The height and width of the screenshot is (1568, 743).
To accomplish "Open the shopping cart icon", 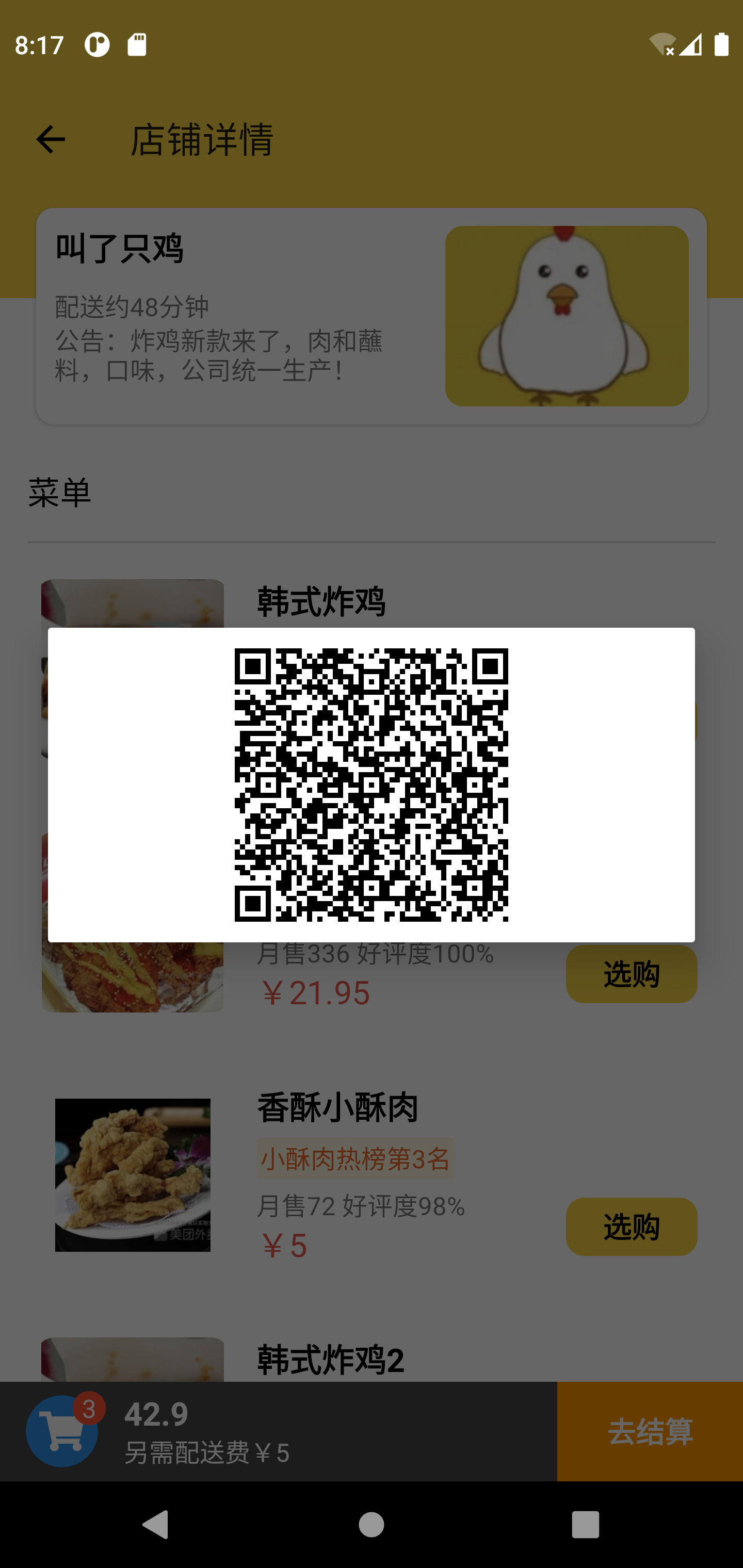I will 62,1430.
